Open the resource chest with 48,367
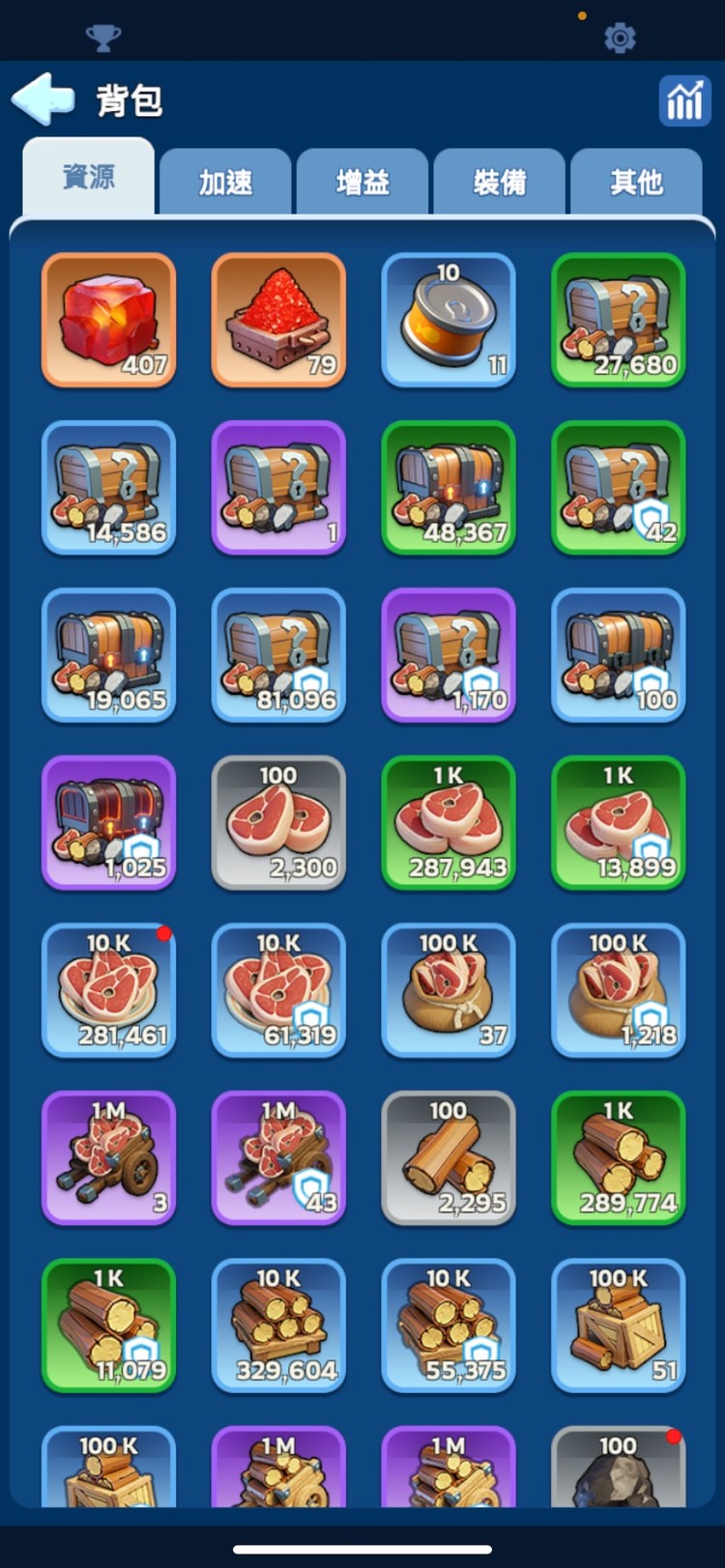This screenshot has width=725, height=1568. 449,487
